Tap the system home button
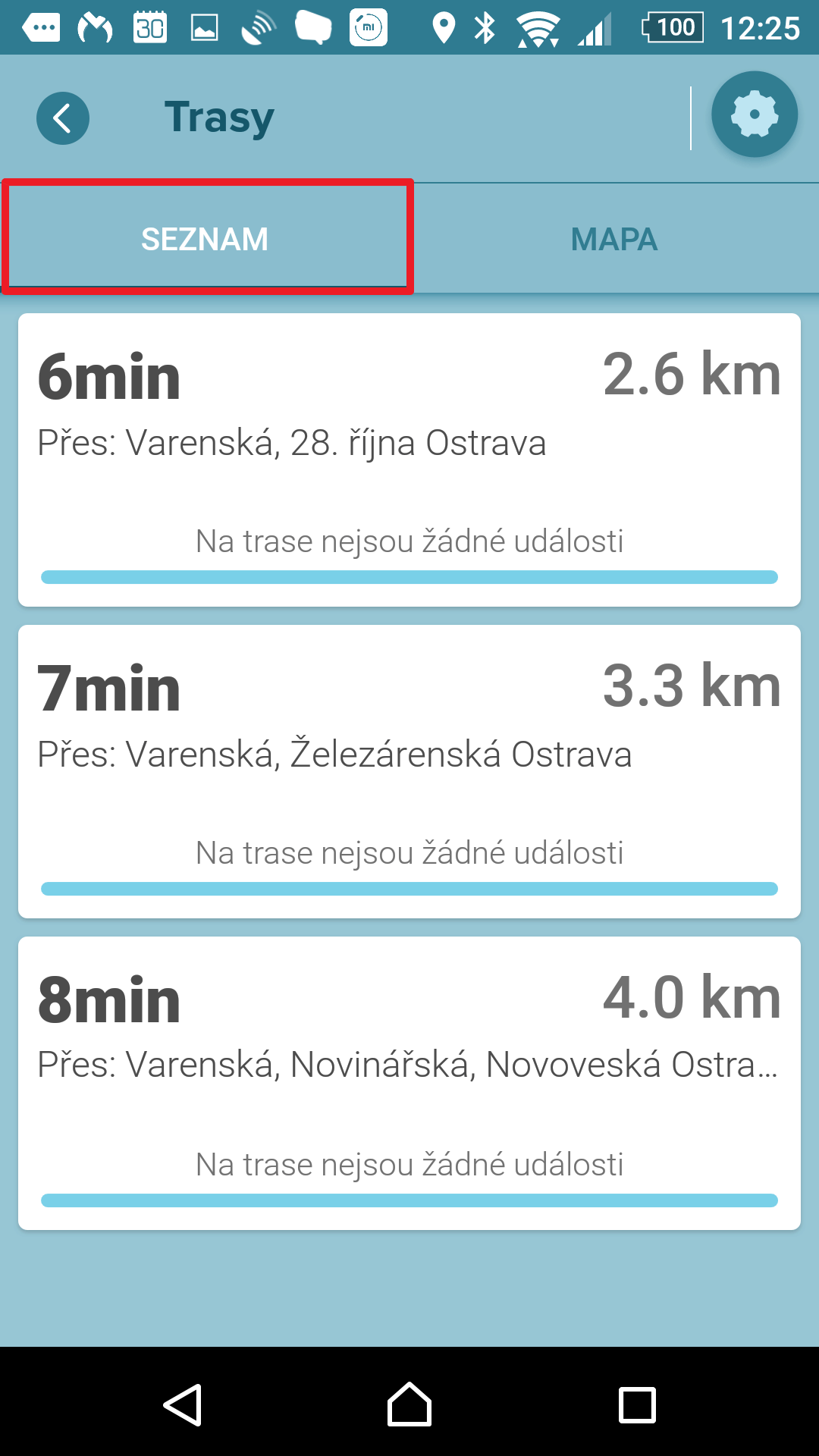The height and width of the screenshot is (1456, 819). (x=409, y=1404)
